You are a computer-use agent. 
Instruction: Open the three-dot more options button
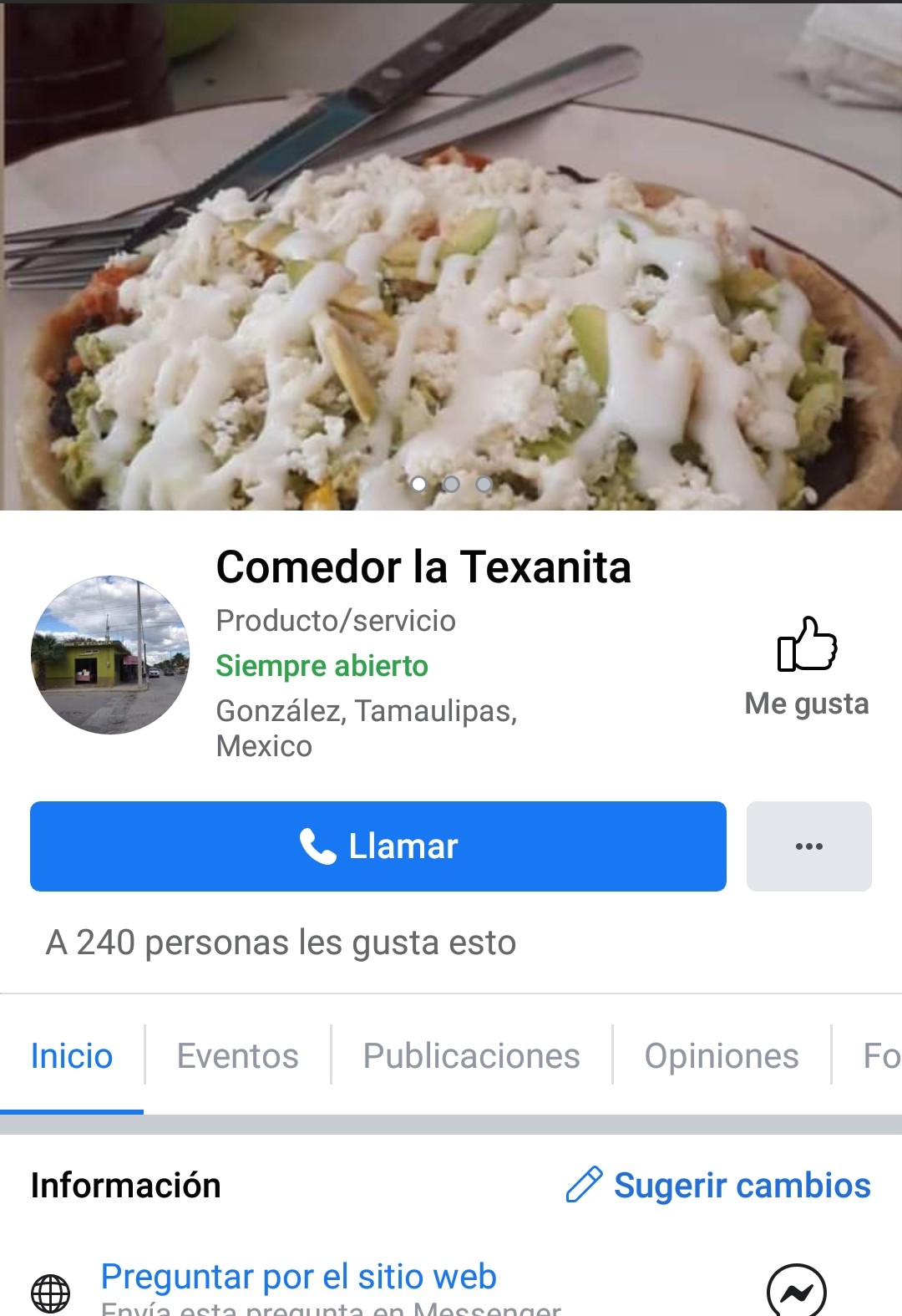[808, 846]
